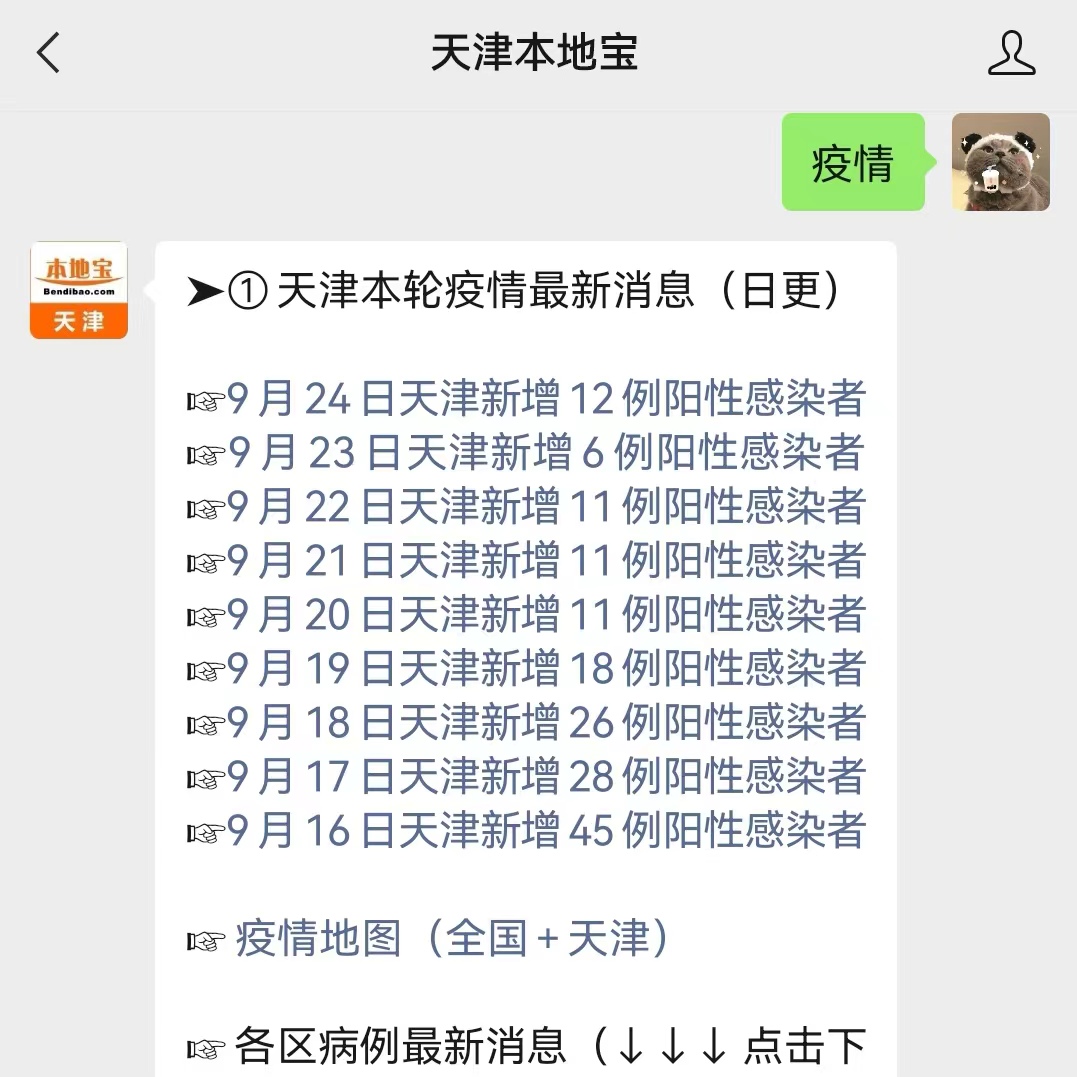Open the 9月20日 新增11例 link
Viewport: 1077px width, 1077px height.
pyautogui.click(x=545, y=615)
